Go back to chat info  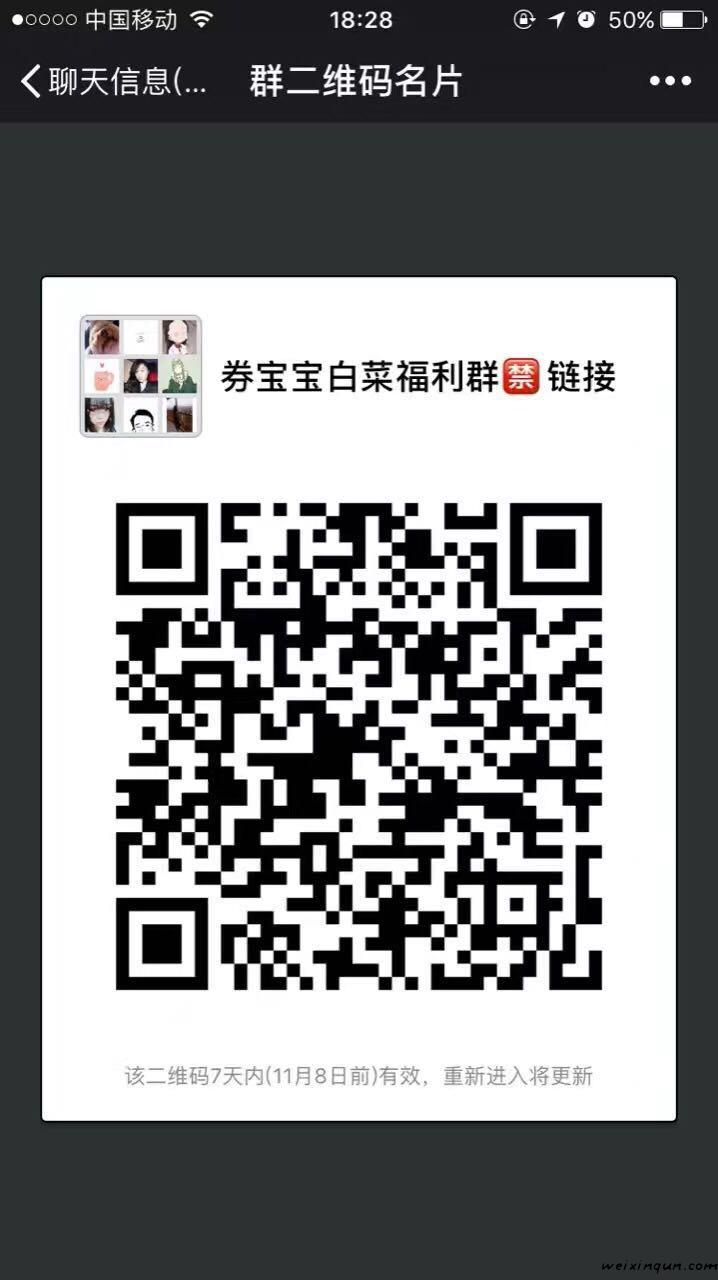pyautogui.click(x=110, y=82)
